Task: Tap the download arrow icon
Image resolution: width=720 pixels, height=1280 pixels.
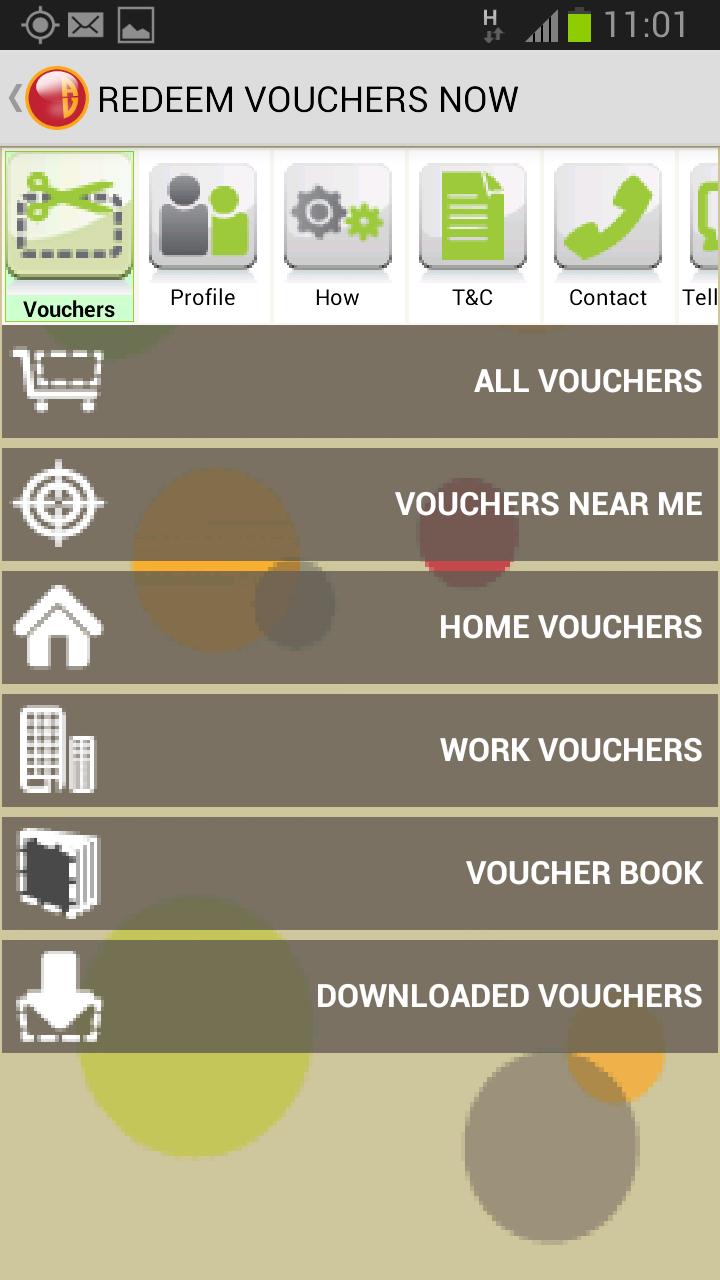Action: coord(57,996)
